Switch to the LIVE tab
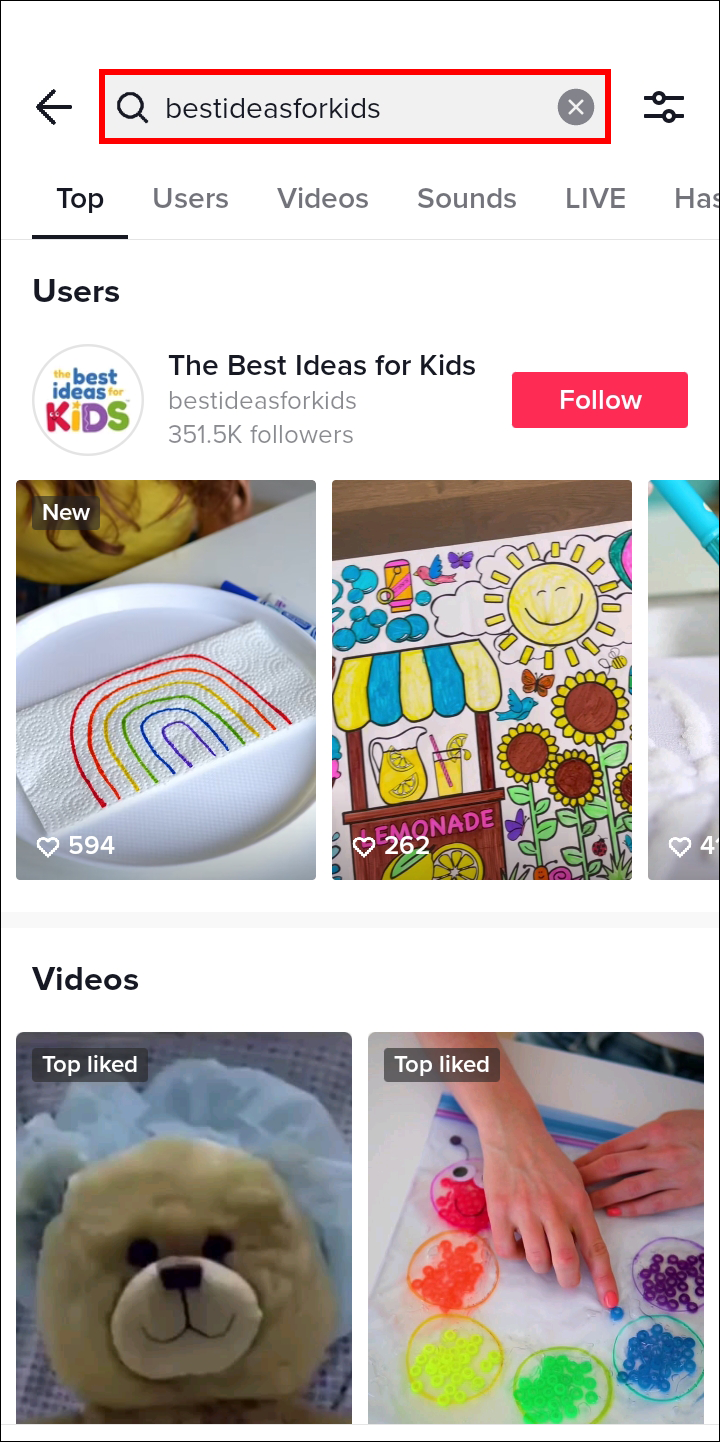The width and height of the screenshot is (720, 1442). click(595, 199)
